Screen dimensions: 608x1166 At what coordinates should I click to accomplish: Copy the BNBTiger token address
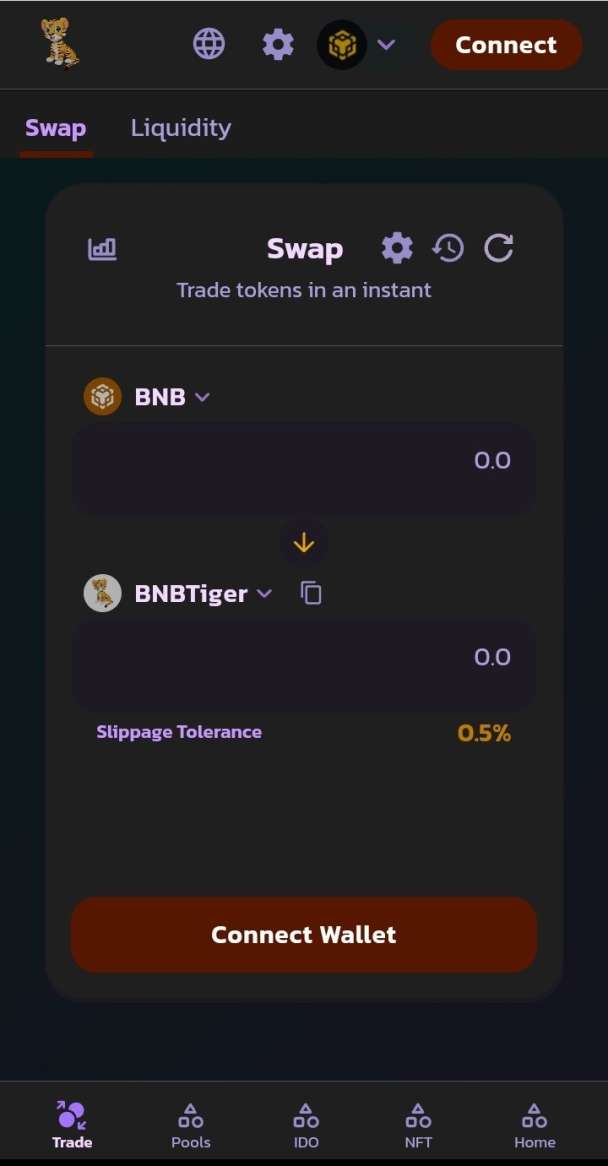(x=312, y=594)
